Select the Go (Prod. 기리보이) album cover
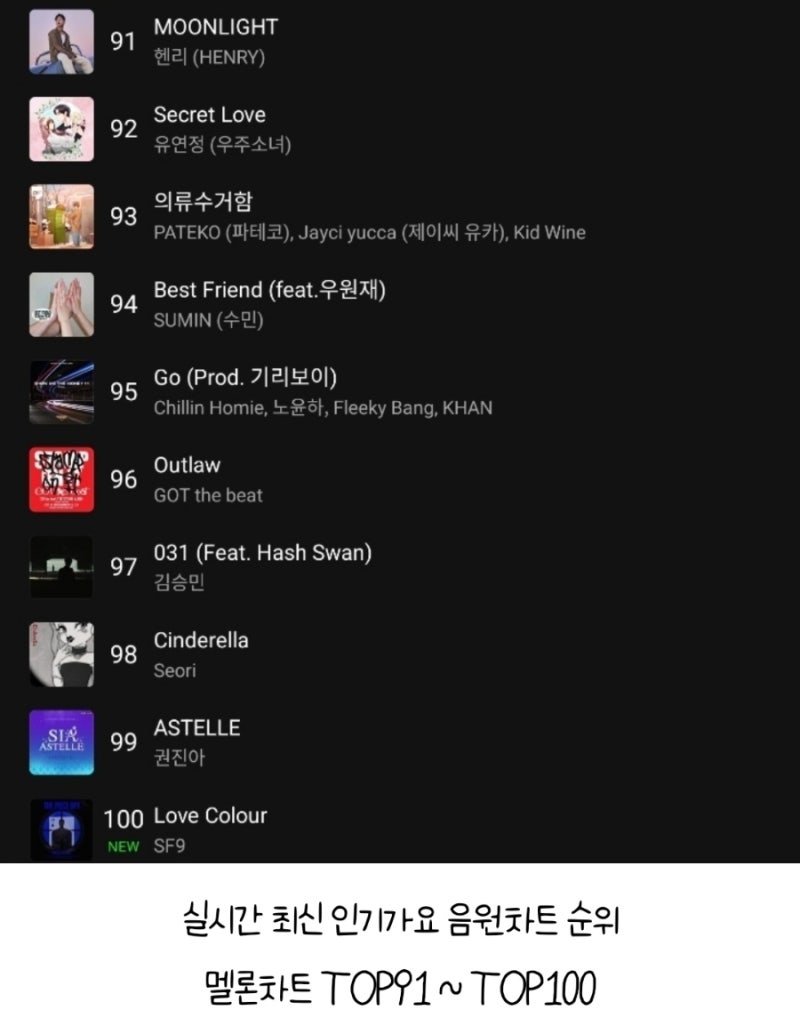The width and height of the screenshot is (800, 1010). click(61, 392)
